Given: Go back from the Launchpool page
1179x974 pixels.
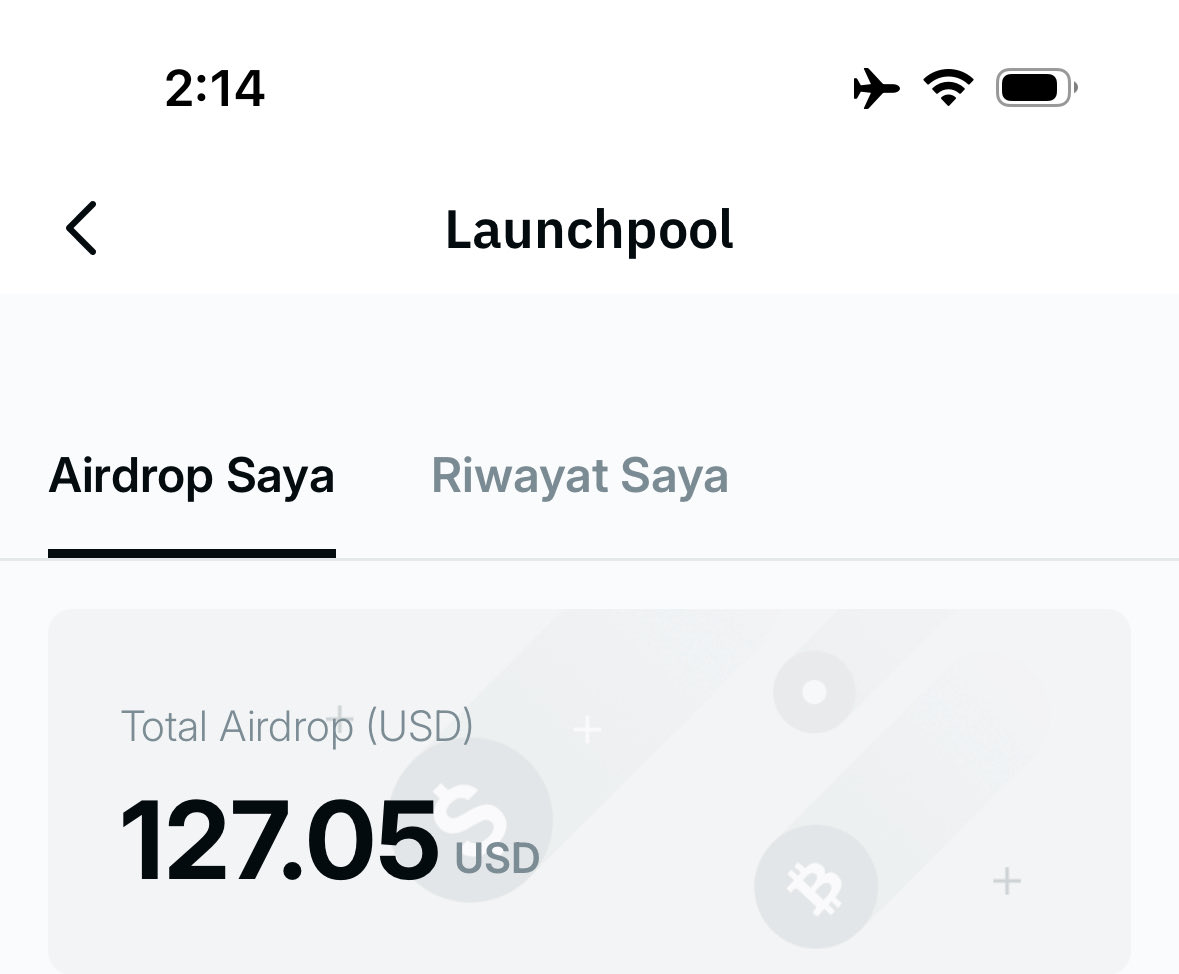Looking at the screenshot, I should (82, 229).
